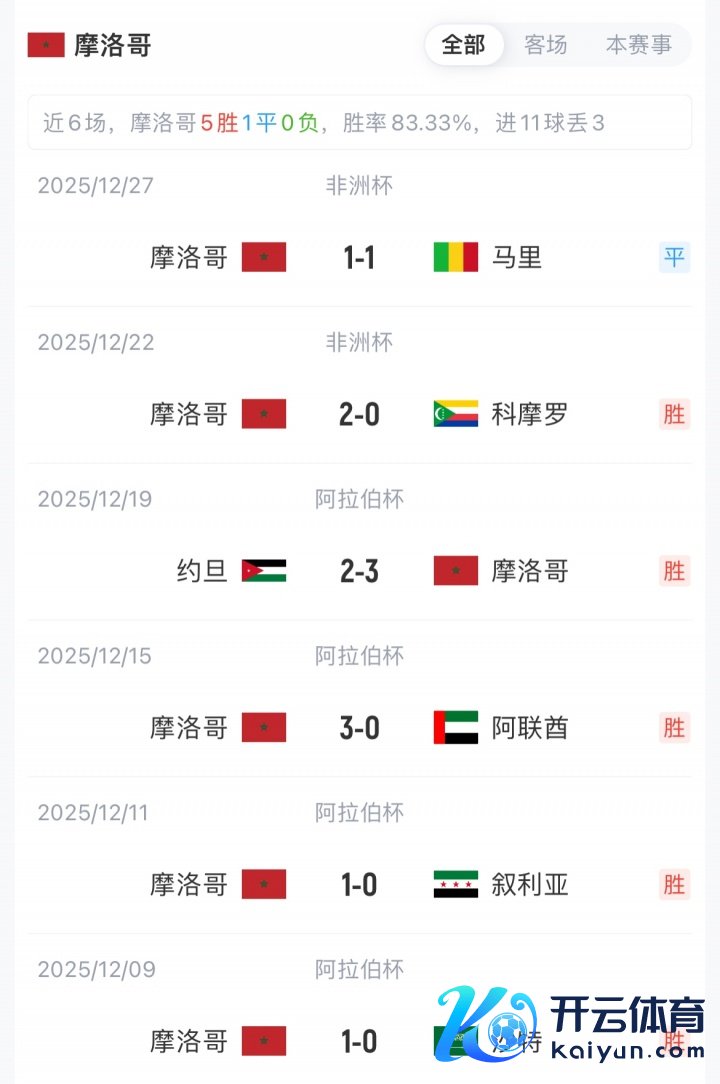Select the 本赛事 filter tab
Image resolution: width=720 pixels, height=1084 pixels.
(x=639, y=45)
